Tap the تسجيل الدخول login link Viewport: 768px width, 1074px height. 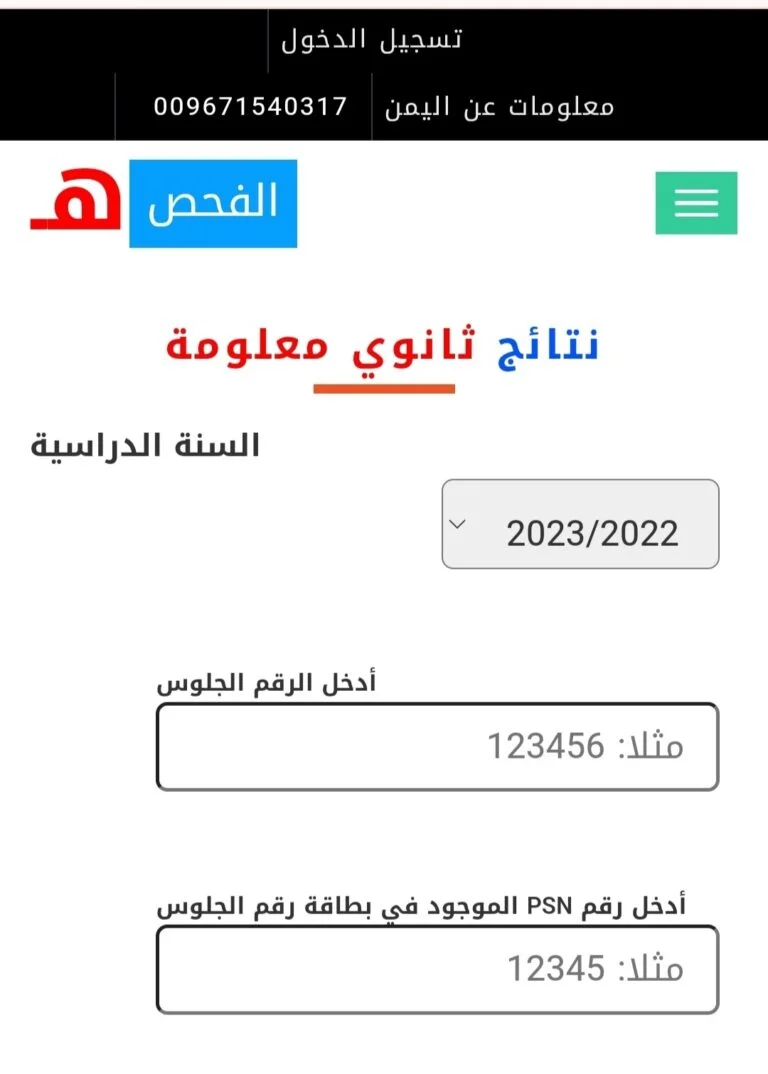pyautogui.click(x=371, y=40)
